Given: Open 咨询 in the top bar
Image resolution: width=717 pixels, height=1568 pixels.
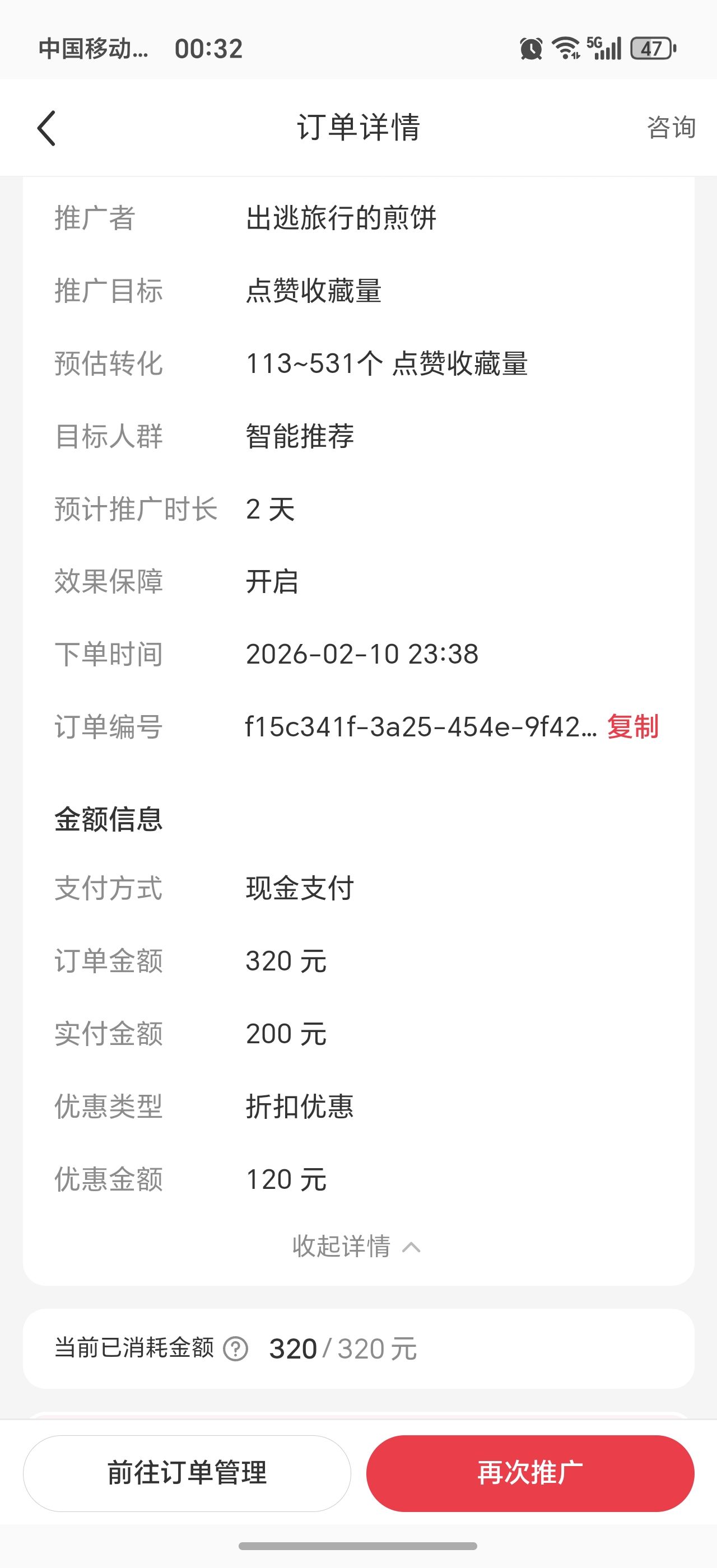Looking at the screenshot, I should [671, 128].
